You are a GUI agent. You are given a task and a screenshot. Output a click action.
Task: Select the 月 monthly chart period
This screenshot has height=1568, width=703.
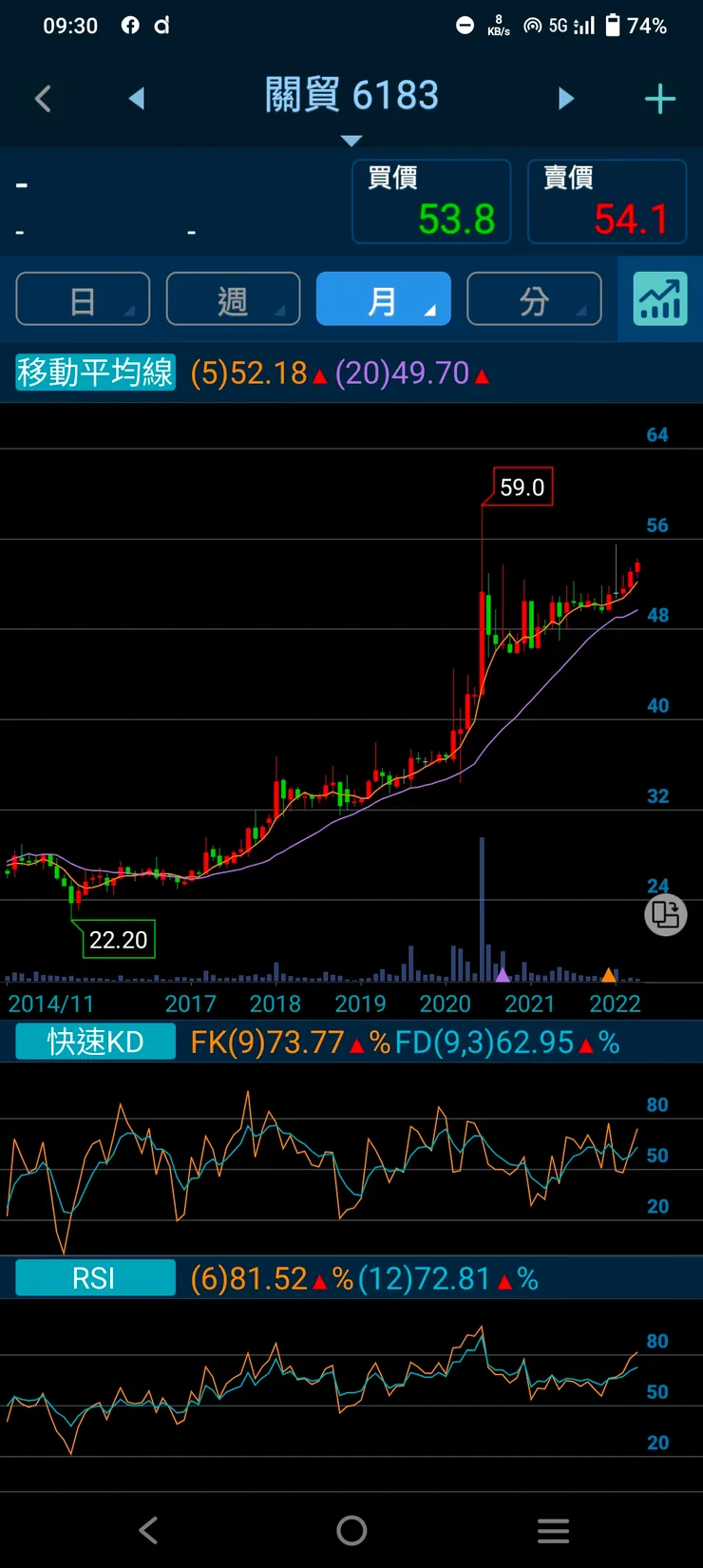click(x=383, y=299)
